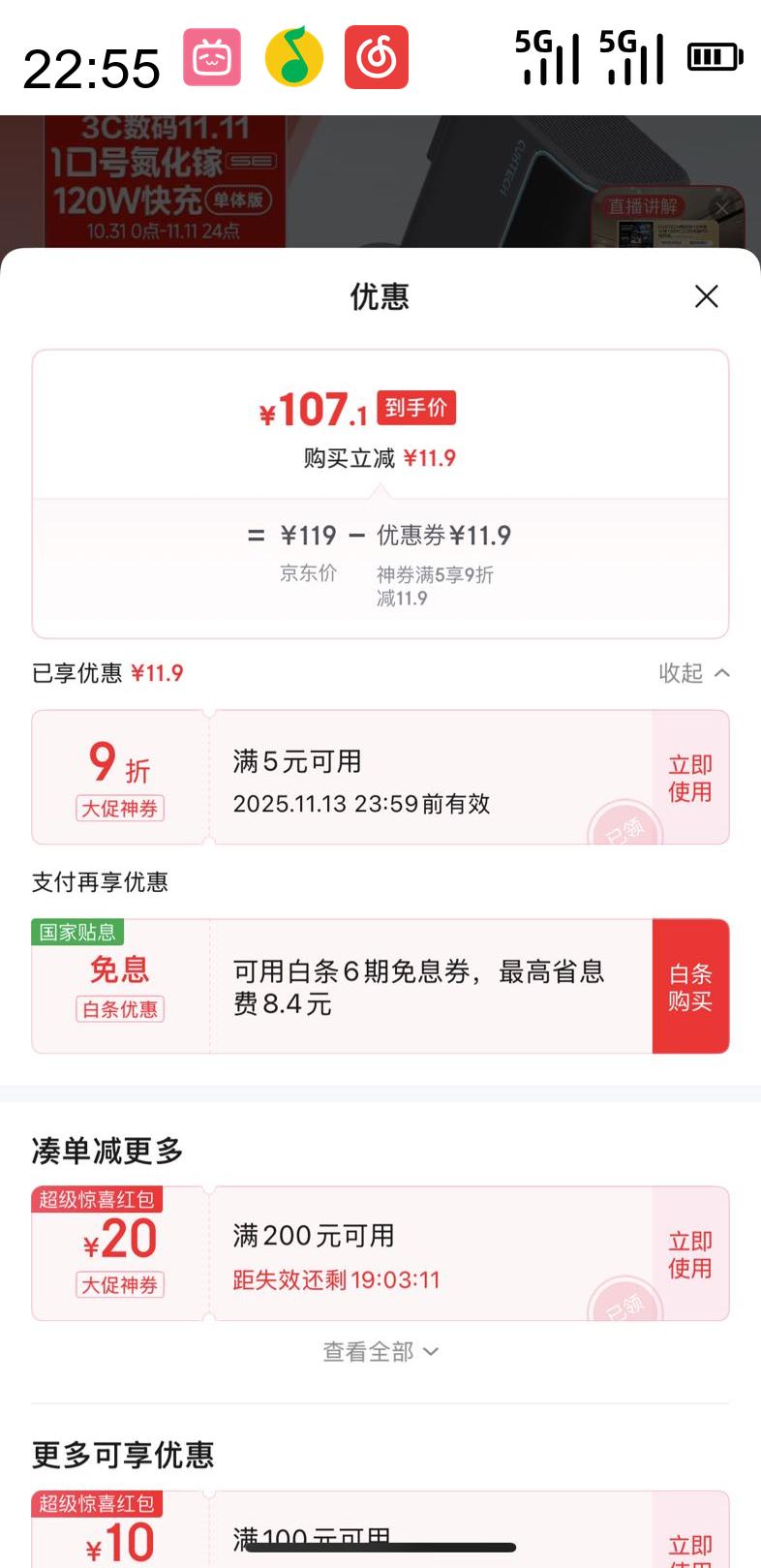This screenshot has width=761, height=1568.
Task: Use the ¥20 超级惊喜红包 coupon
Action: (x=690, y=1254)
